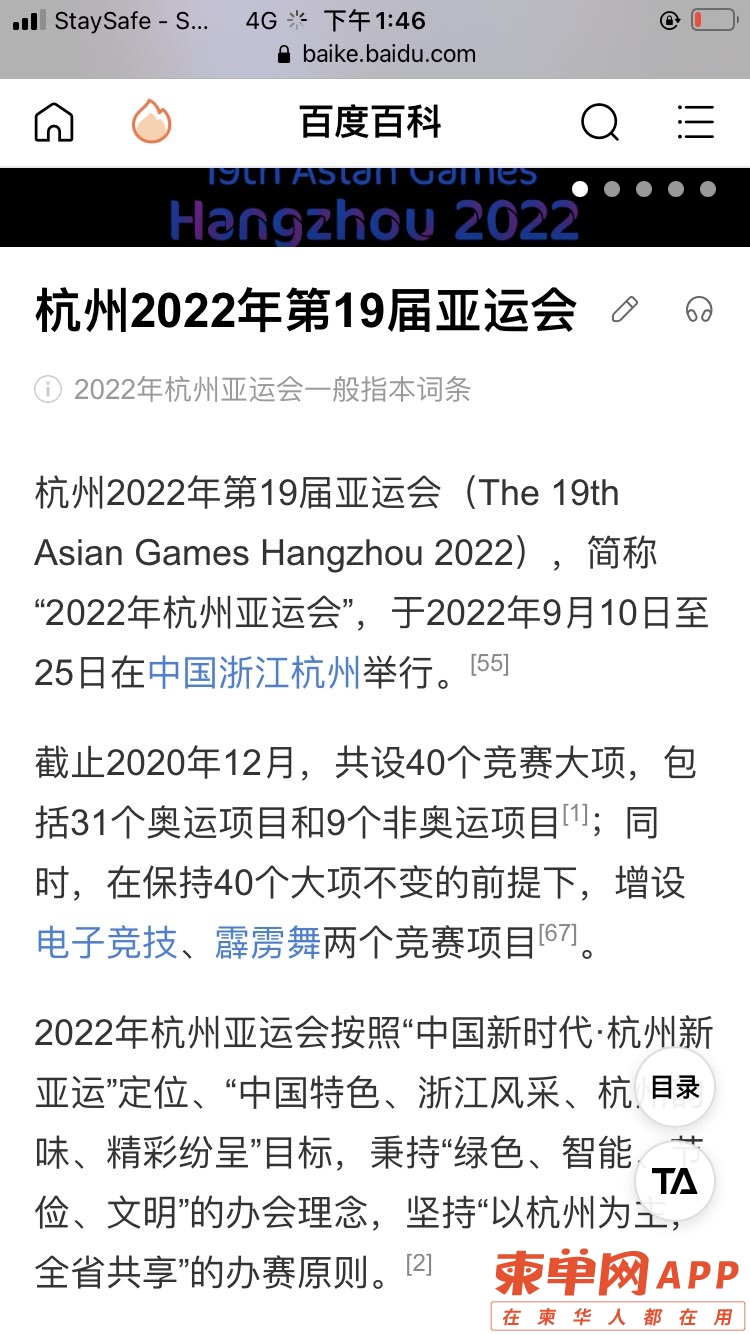Open the 霹雳舞 link

(267, 942)
